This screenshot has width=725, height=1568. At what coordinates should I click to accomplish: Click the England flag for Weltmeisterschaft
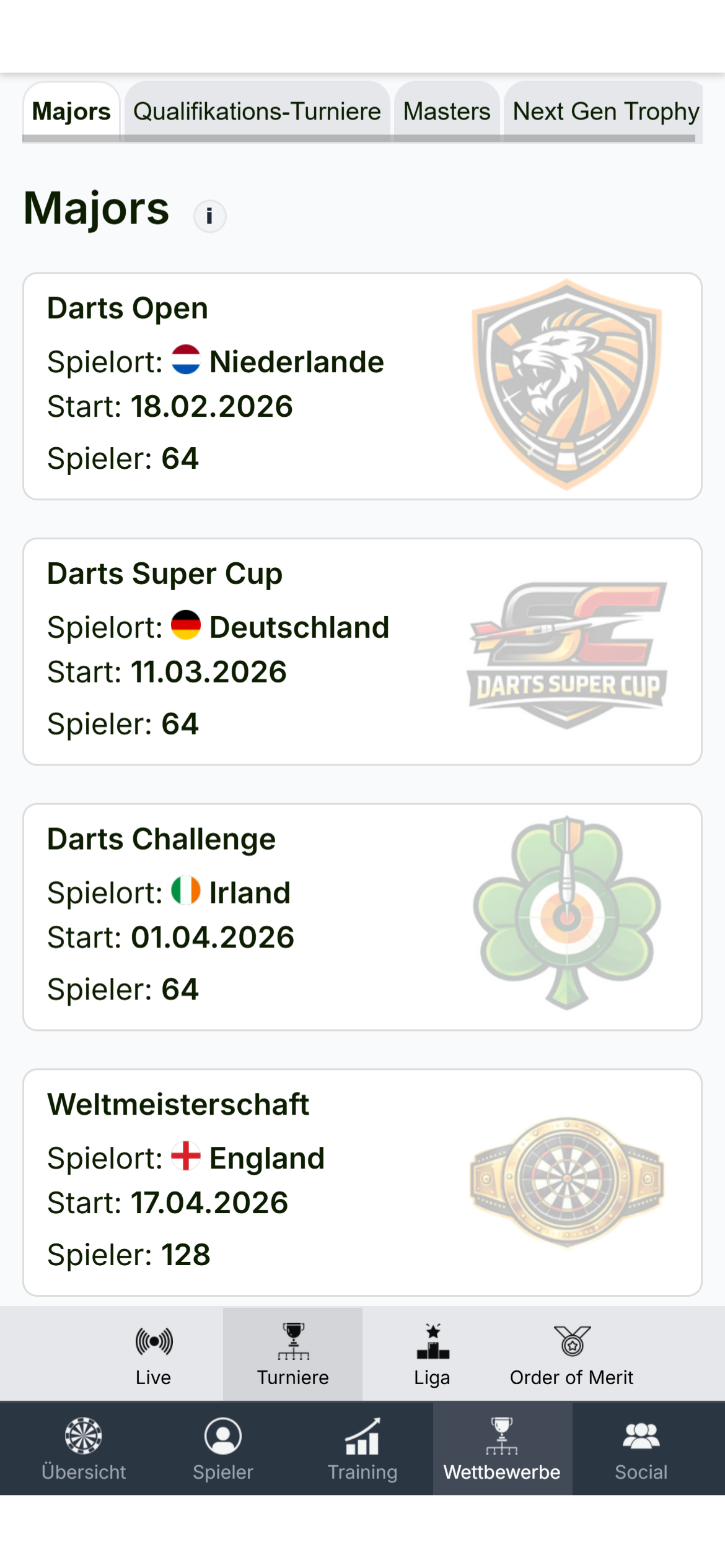coord(187,1157)
